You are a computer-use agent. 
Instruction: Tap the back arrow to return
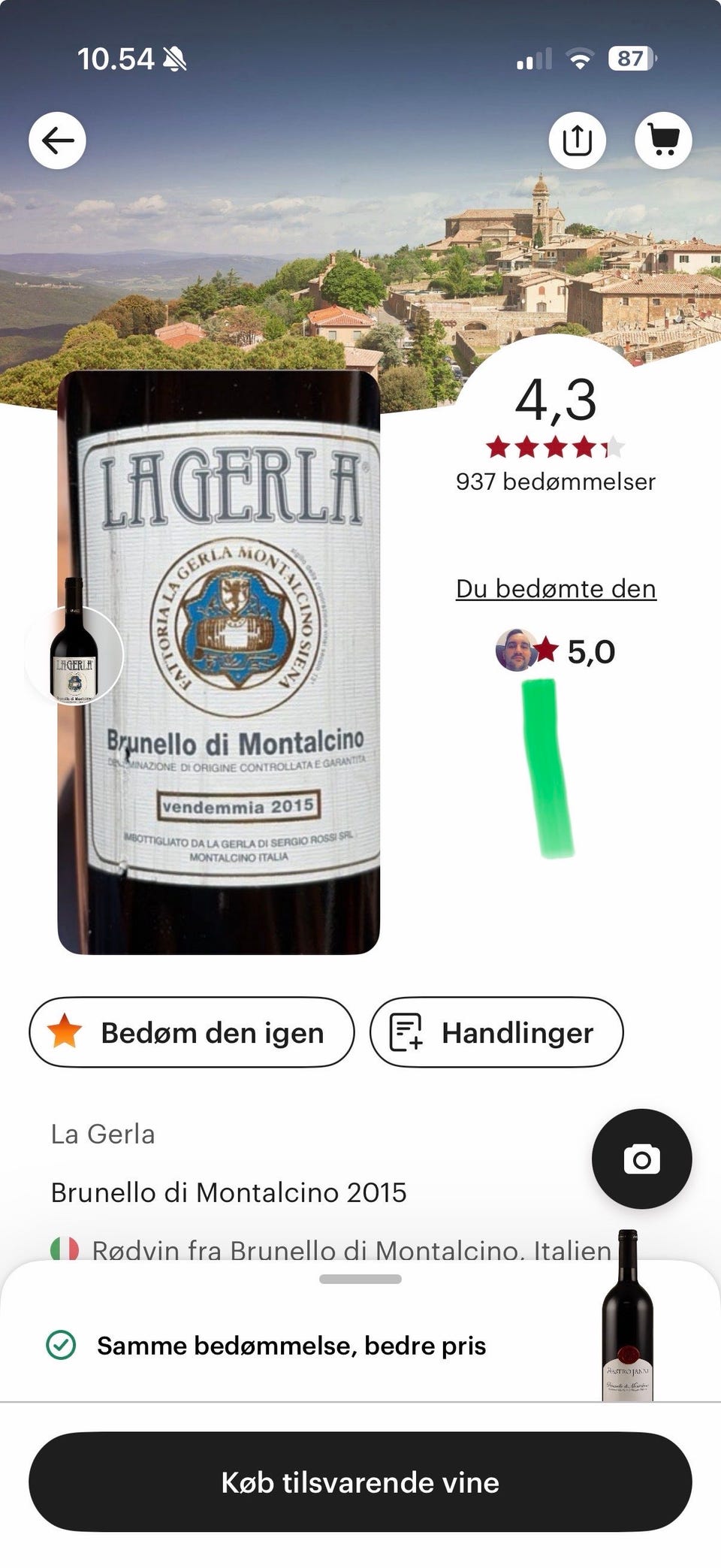(58, 140)
